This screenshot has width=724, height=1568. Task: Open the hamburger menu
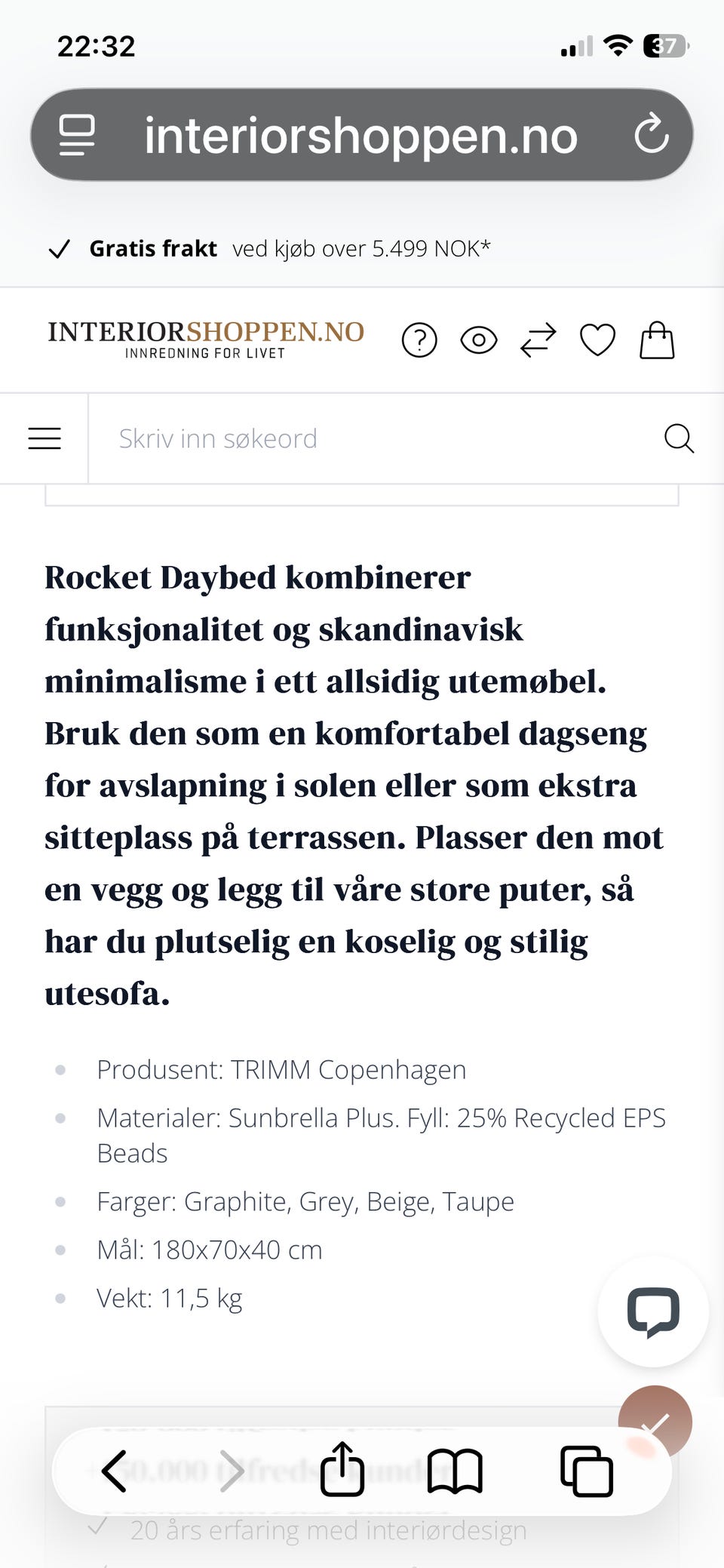click(x=44, y=438)
